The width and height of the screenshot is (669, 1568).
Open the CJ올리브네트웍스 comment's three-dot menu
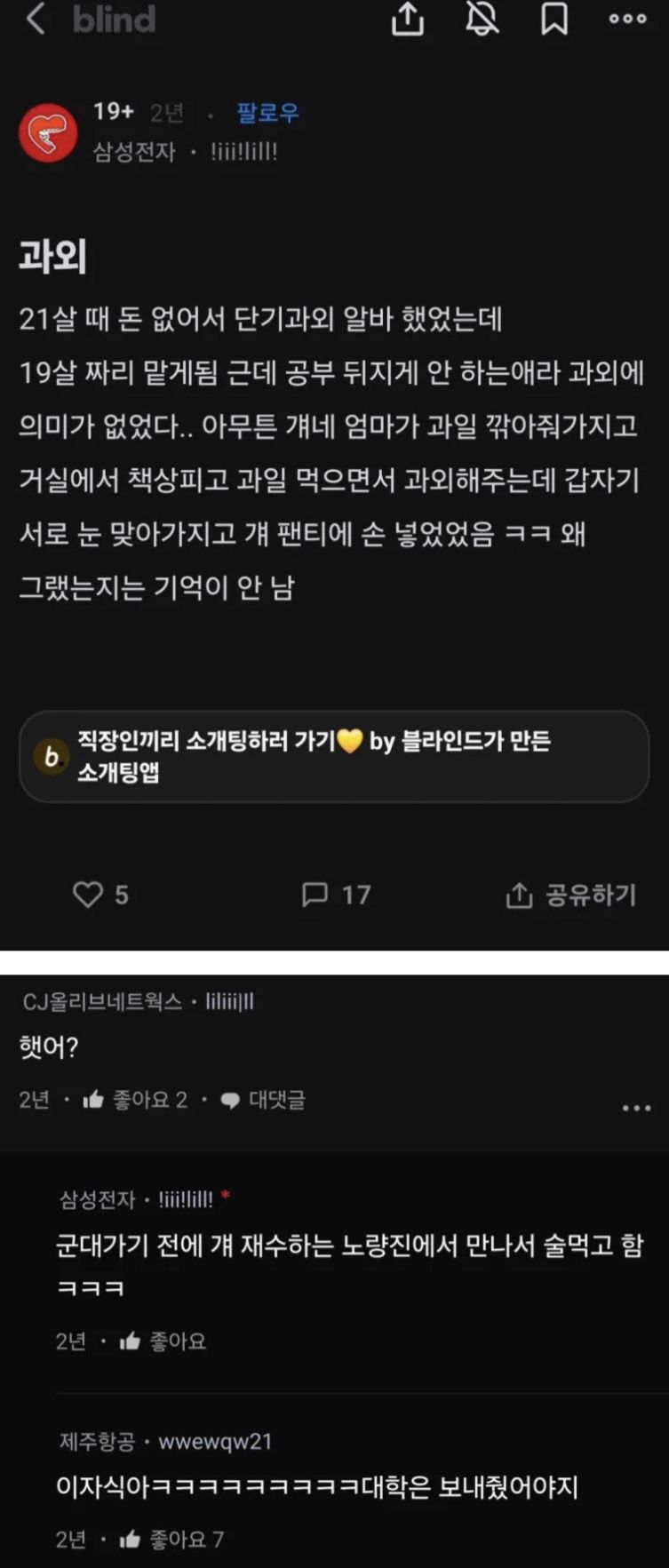636,1108
